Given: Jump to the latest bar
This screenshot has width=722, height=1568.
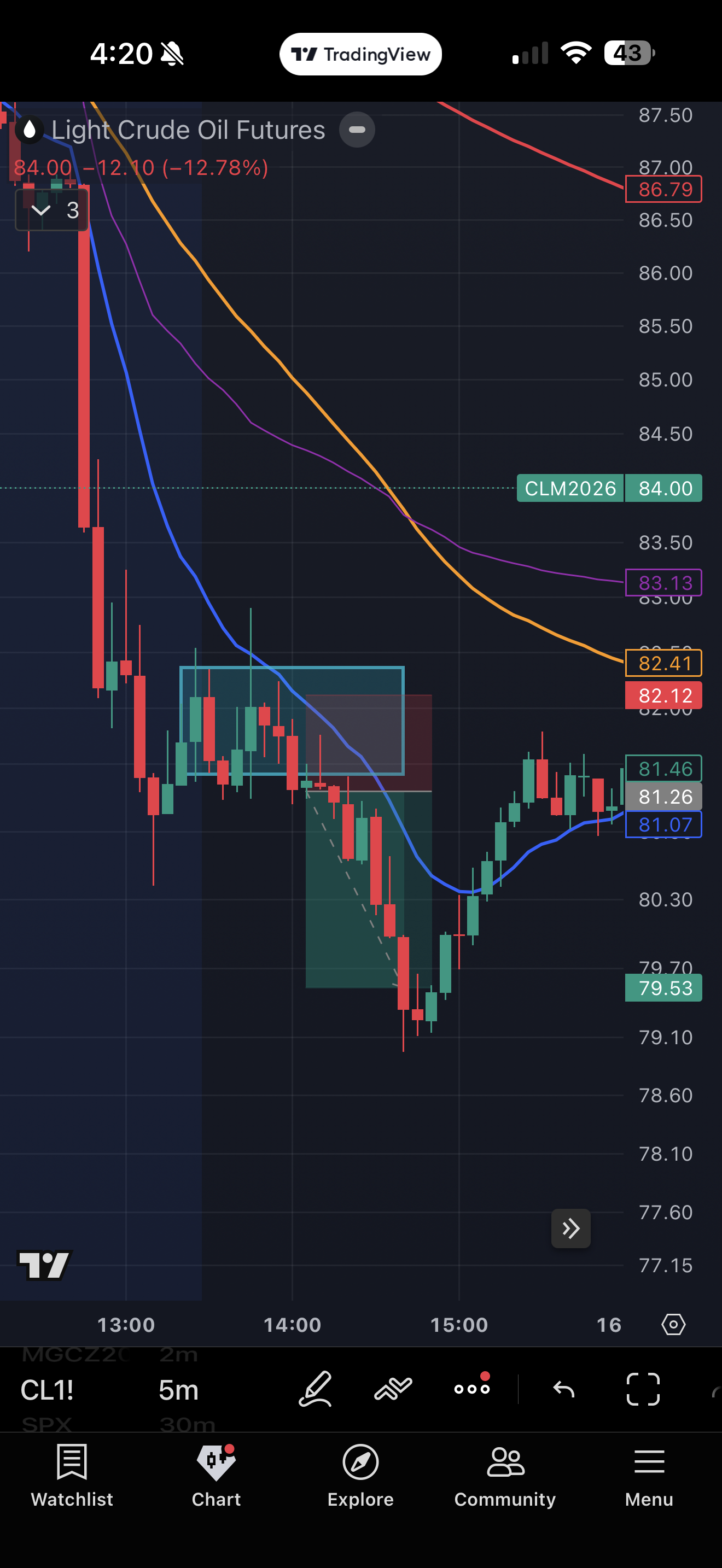Looking at the screenshot, I should 570,1228.
